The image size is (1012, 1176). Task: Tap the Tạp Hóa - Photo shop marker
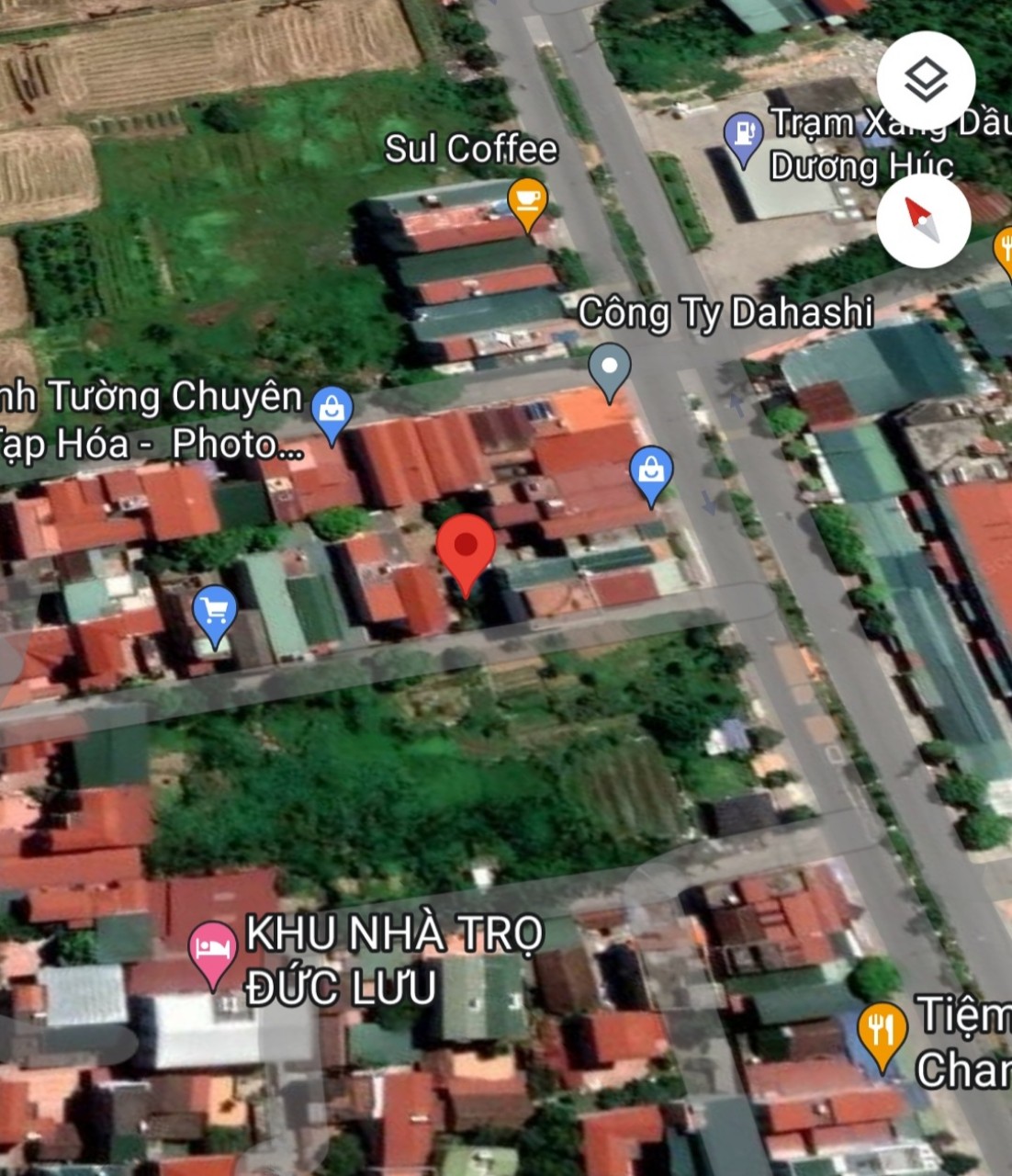click(x=332, y=411)
